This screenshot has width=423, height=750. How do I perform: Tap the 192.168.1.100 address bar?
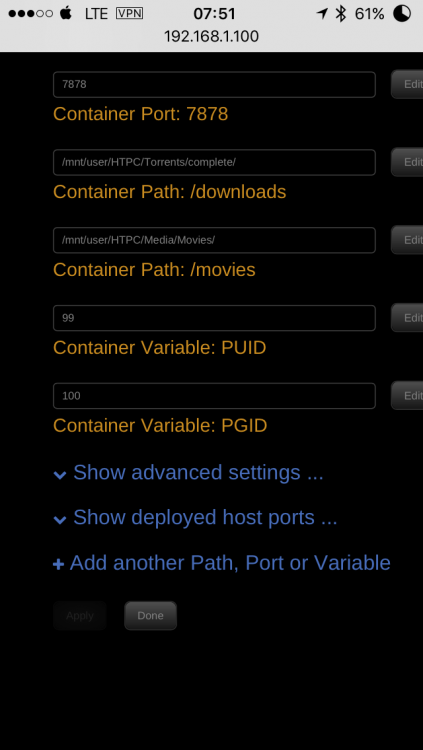pos(212,36)
